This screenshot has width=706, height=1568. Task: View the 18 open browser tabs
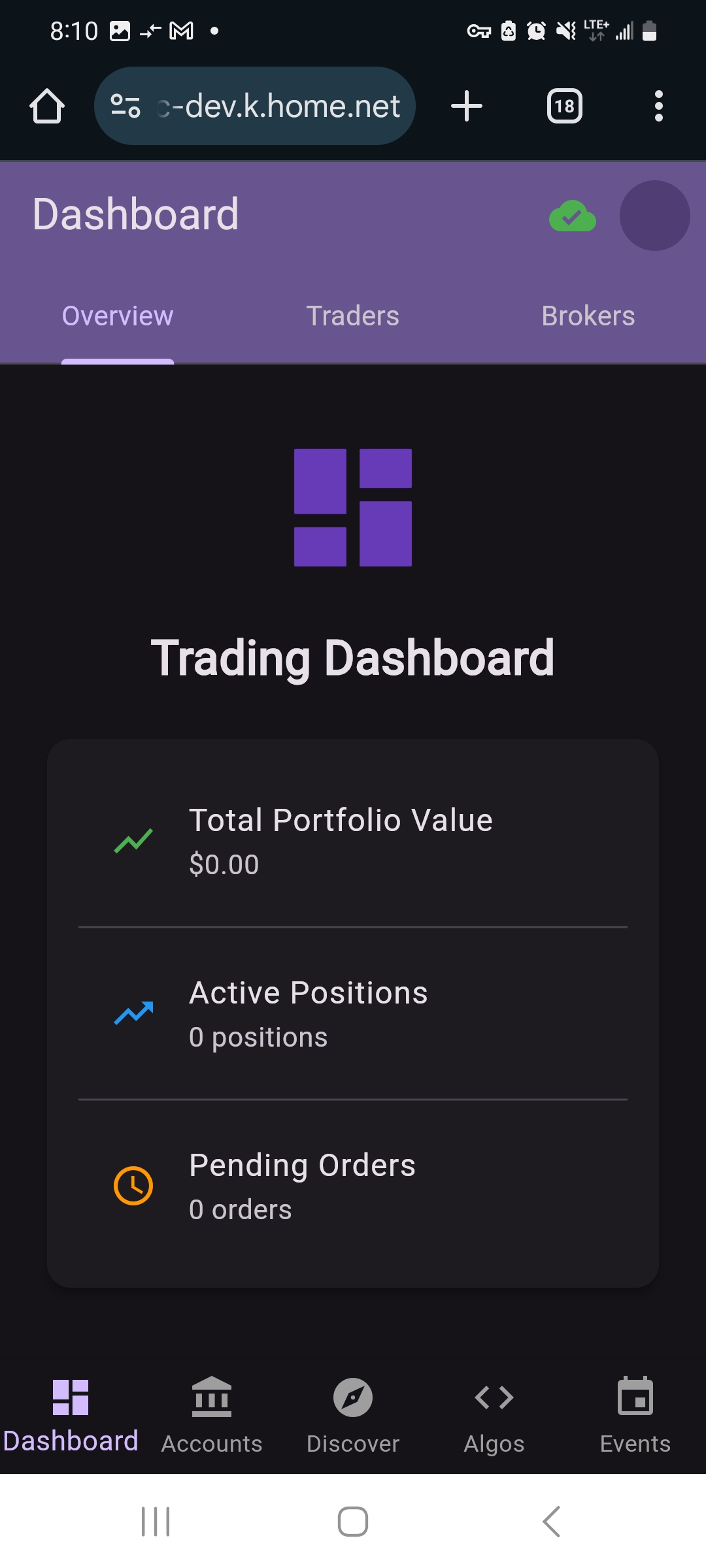(x=564, y=106)
